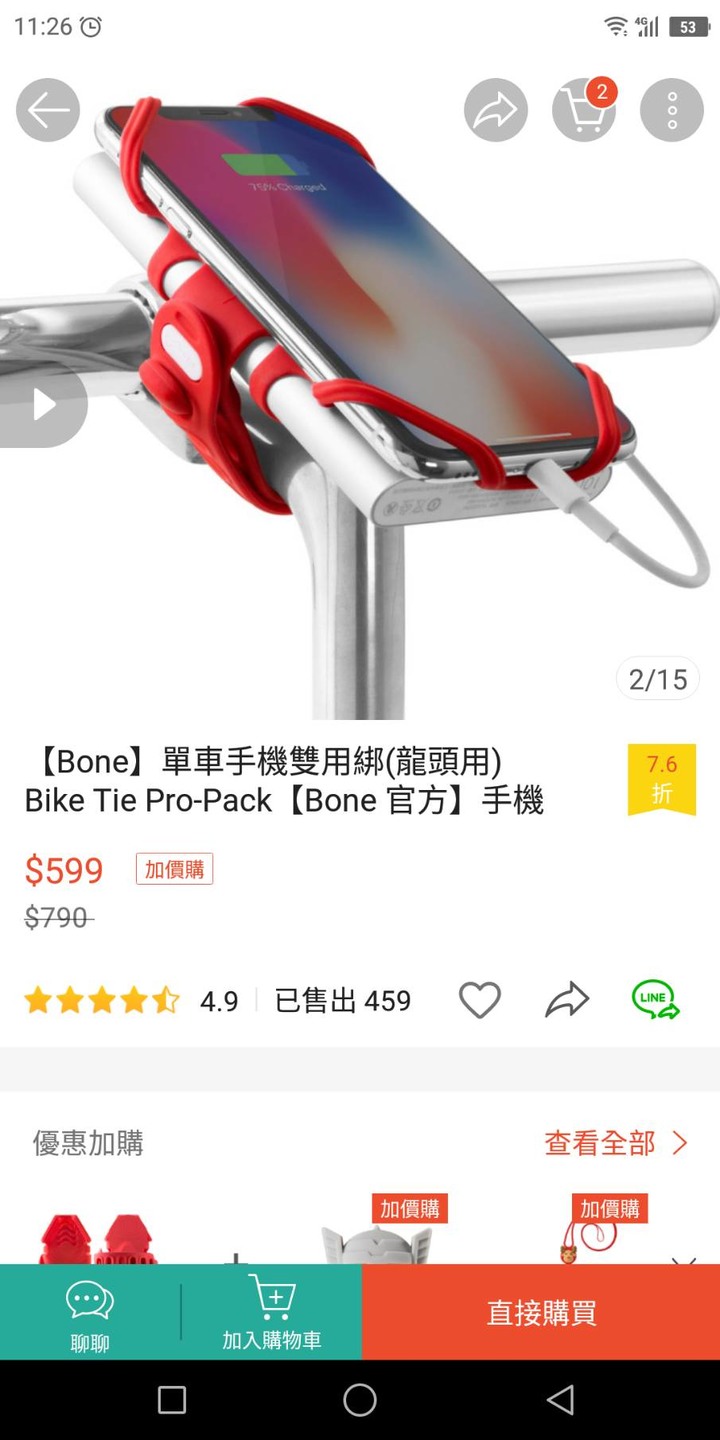Open recent apps from navigation bar
The width and height of the screenshot is (720, 1440).
[x=172, y=1400]
